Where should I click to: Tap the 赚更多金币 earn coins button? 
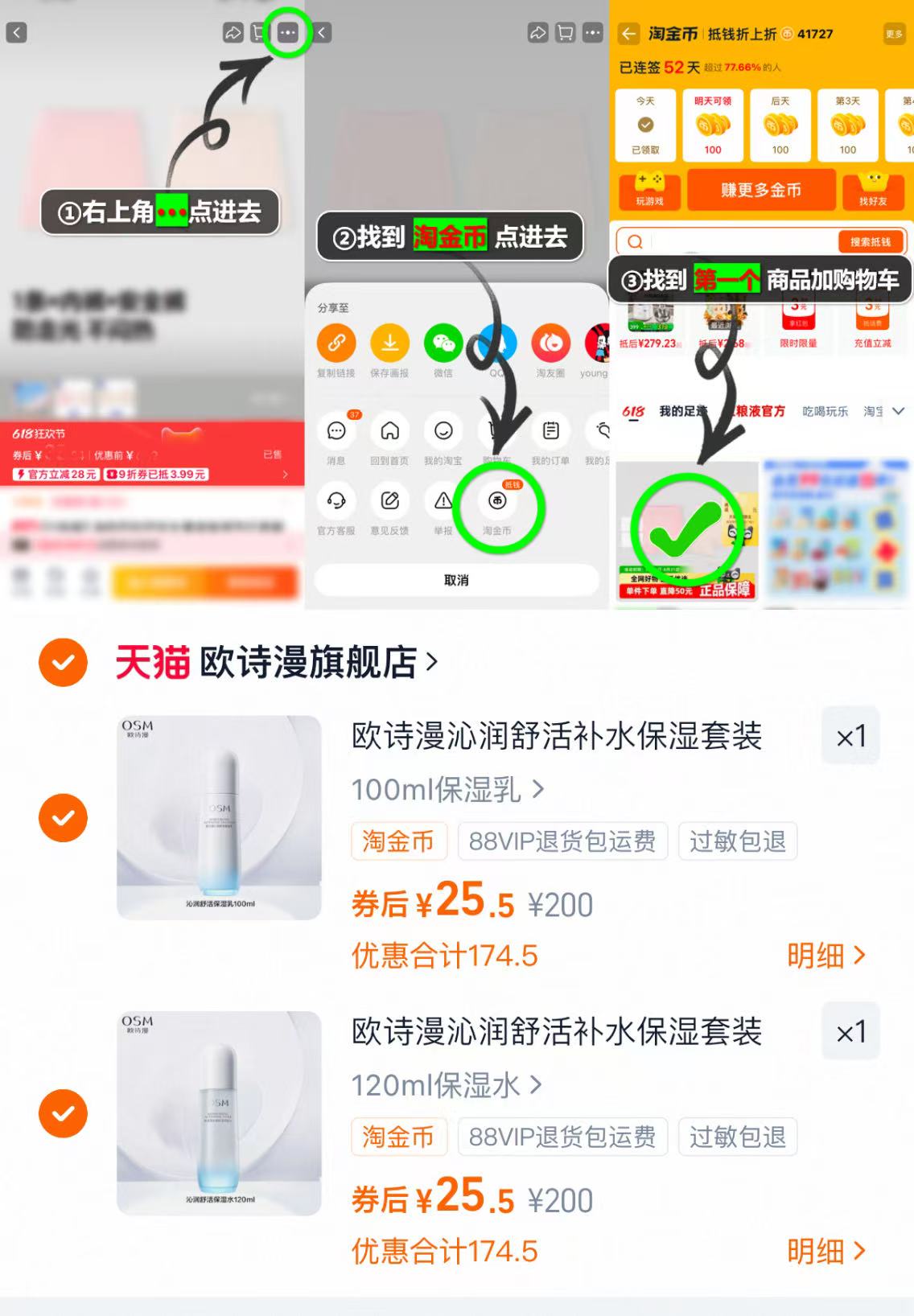click(762, 189)
